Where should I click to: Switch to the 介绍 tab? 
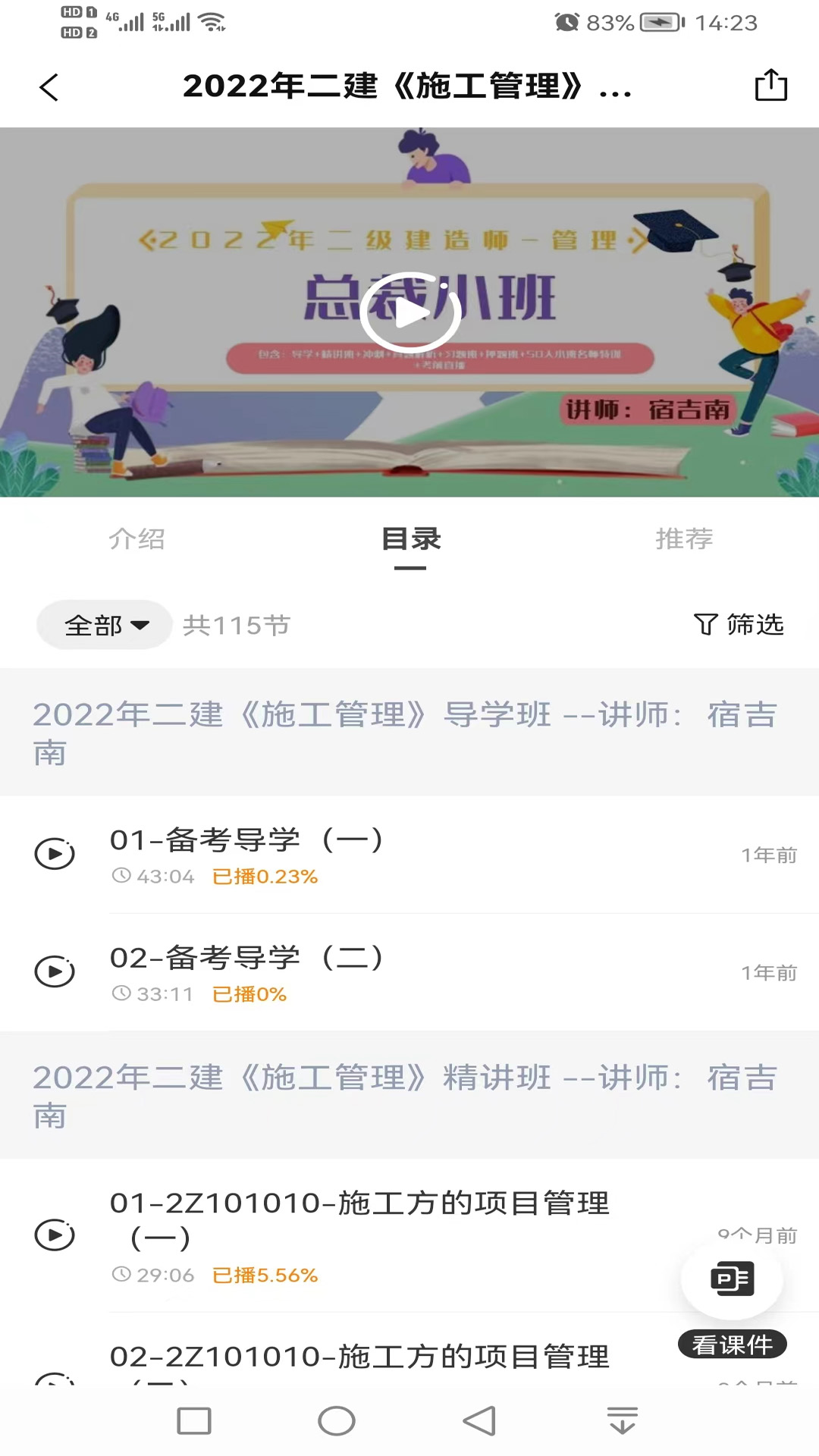pos(136,540)
